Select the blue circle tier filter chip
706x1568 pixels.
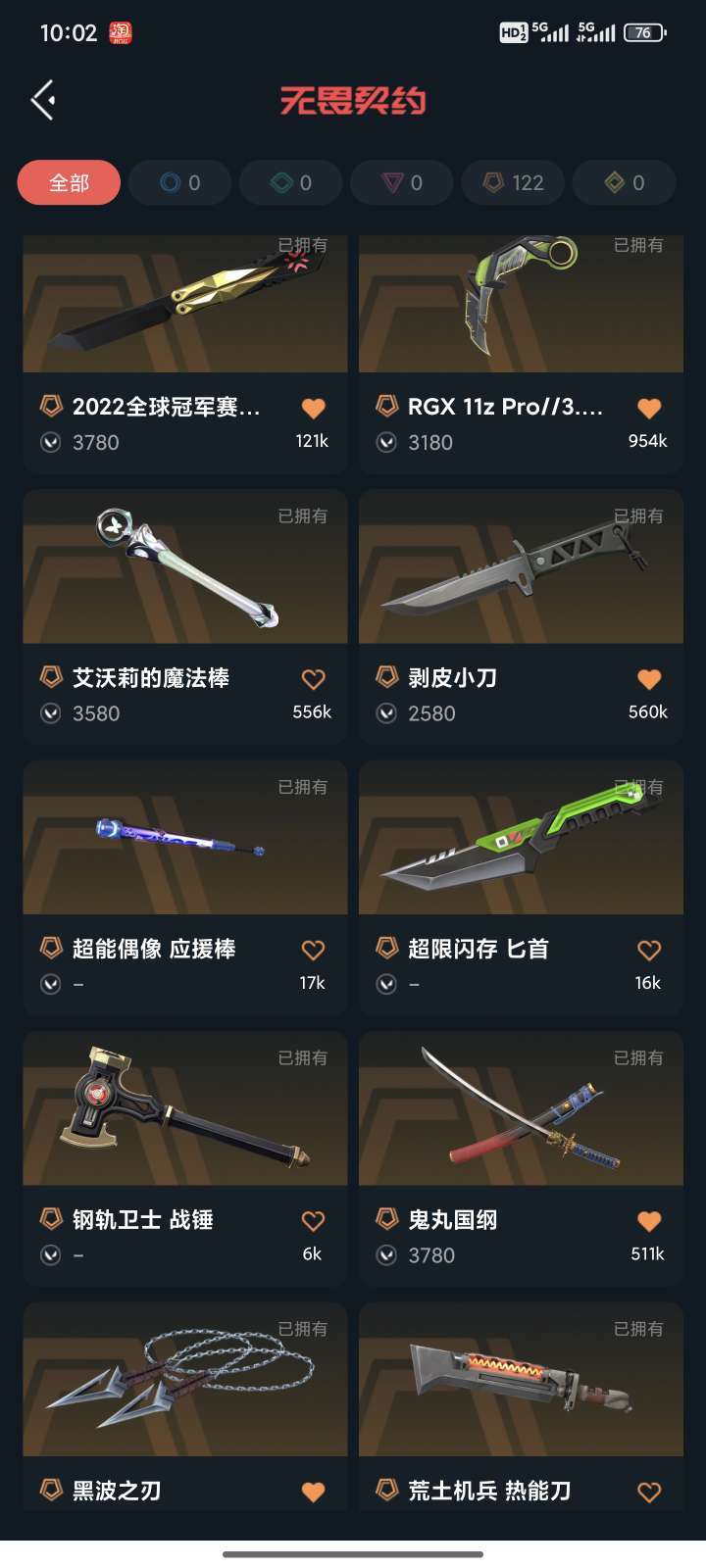coord(179,182)
